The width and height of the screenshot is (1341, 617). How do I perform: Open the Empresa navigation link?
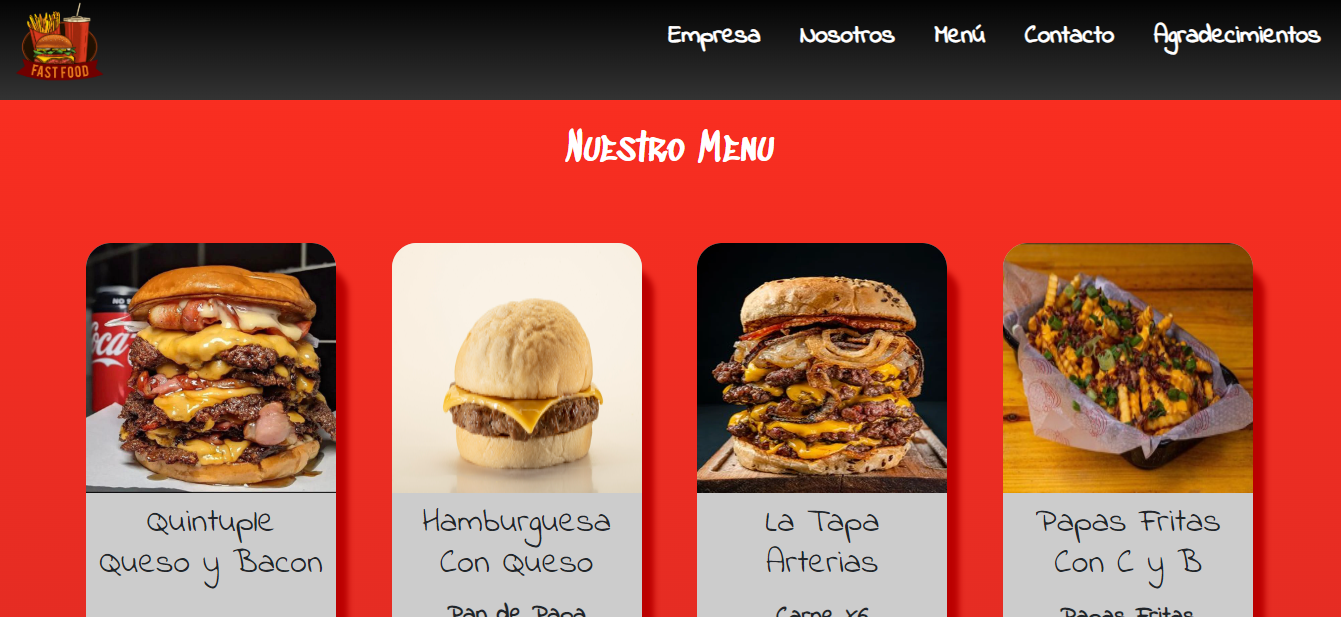(713, 35)
